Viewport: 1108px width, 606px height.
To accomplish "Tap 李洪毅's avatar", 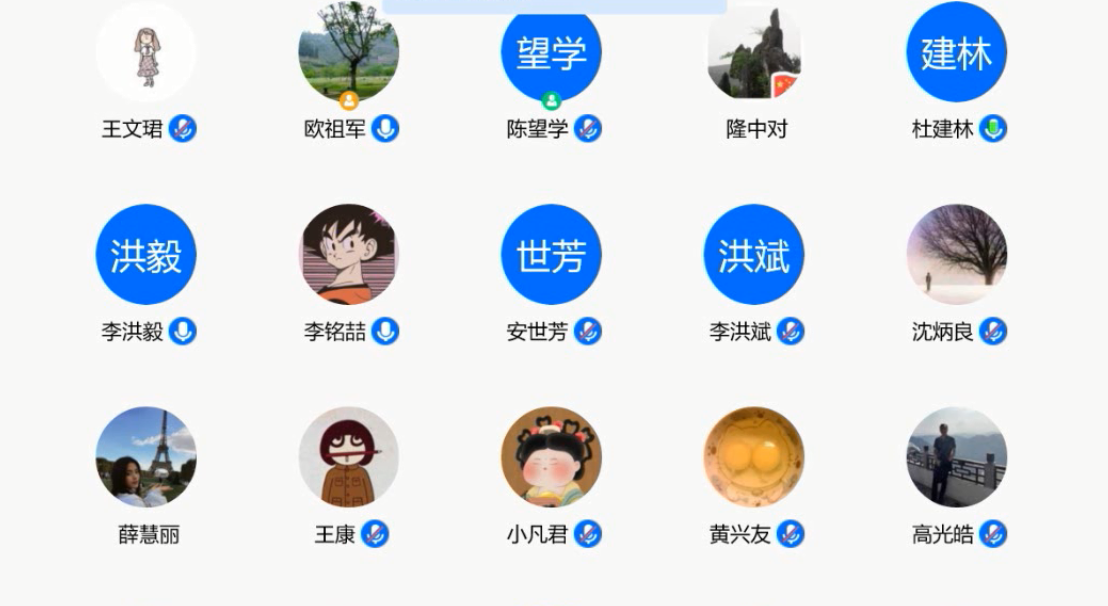I will click(x=146, y=254).
